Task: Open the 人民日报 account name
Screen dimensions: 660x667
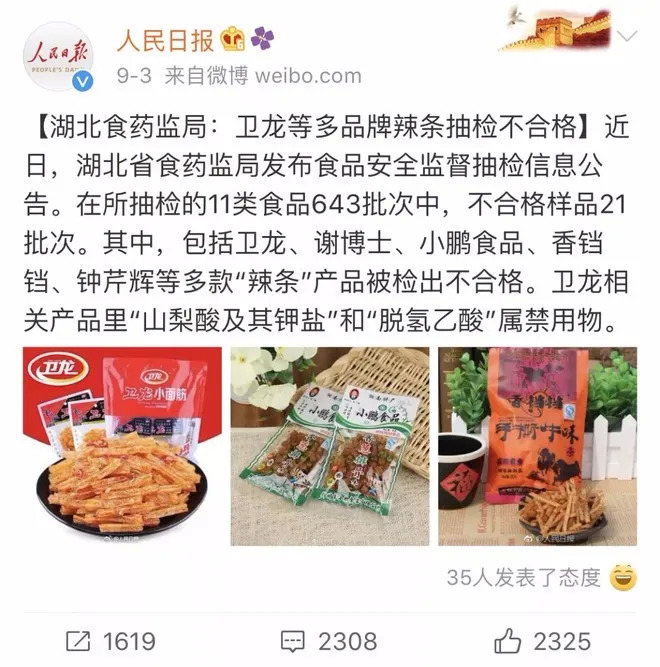Action: coord(165,40)
